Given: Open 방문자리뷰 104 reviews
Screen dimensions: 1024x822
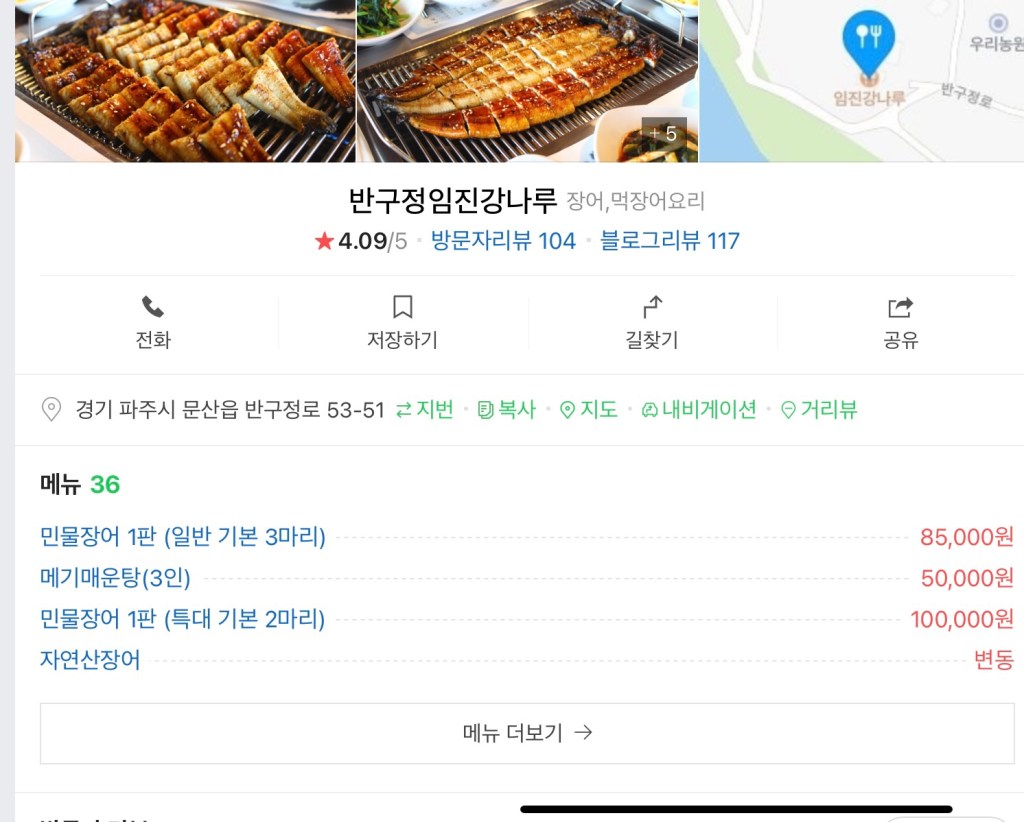Looking at the screenshot, I should click(503, 241).
